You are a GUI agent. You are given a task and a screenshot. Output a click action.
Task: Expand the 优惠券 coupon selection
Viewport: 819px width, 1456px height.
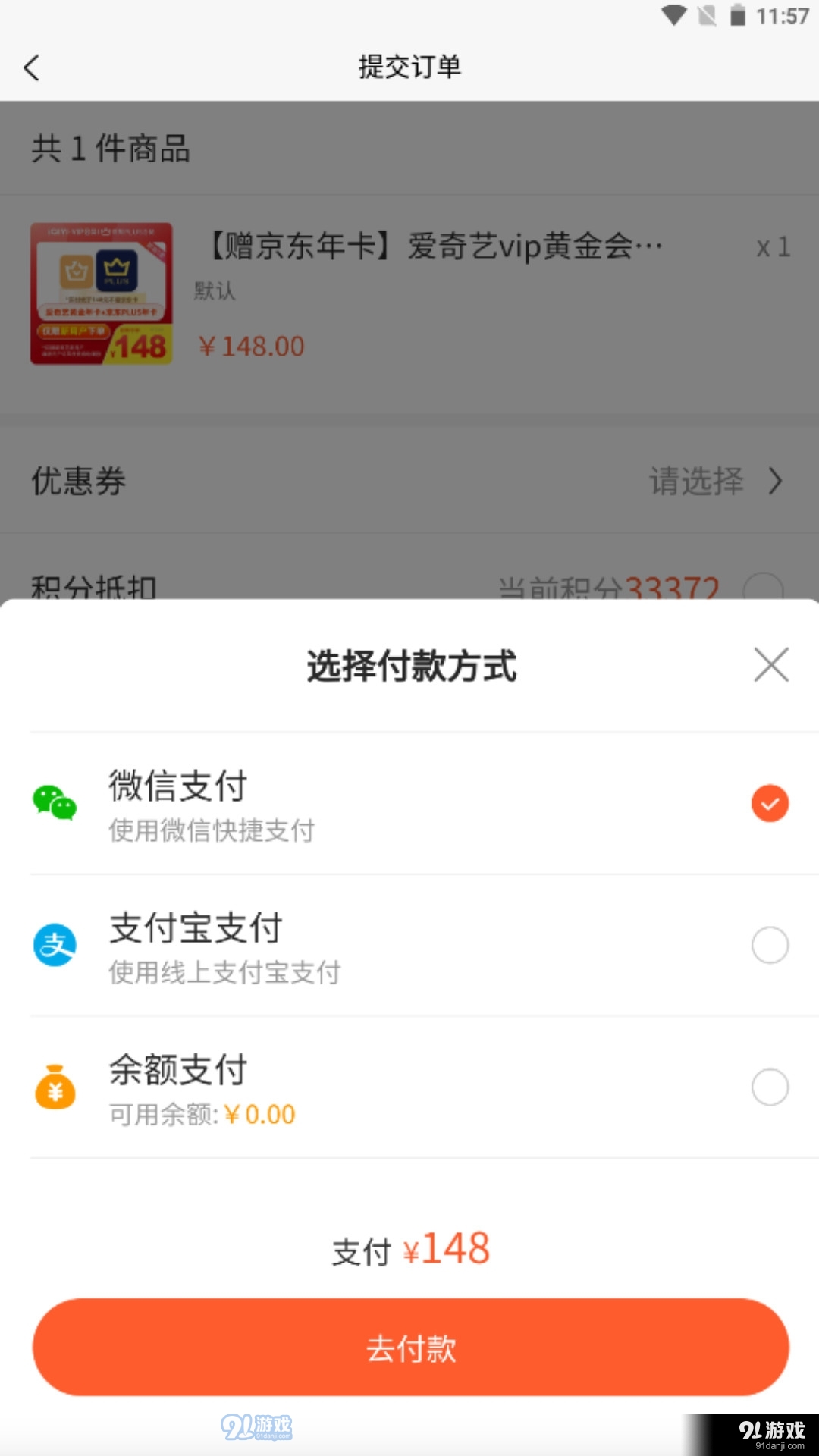[x=79, y=480]
